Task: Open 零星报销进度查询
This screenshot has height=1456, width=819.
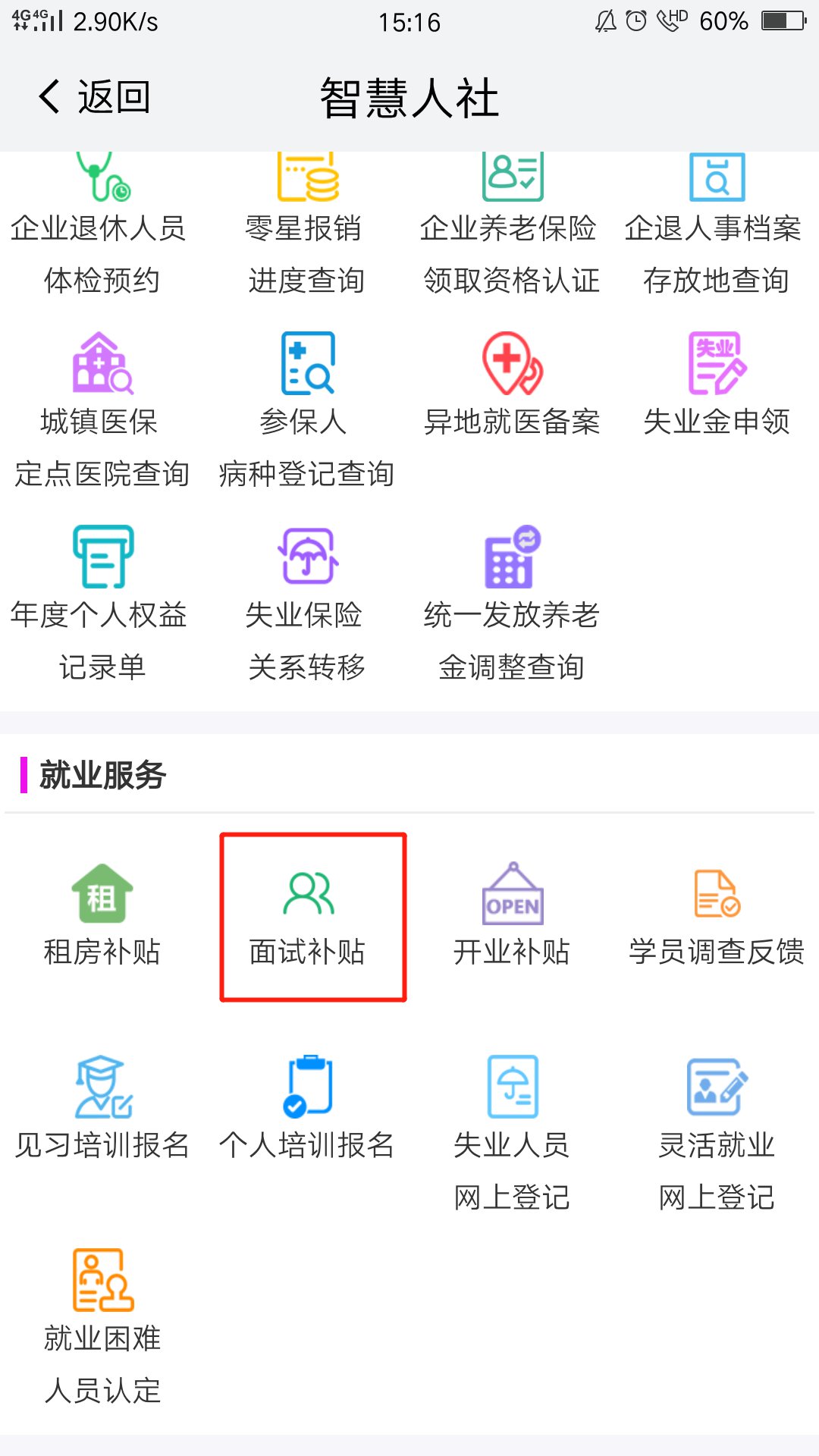Action: tap(306, 227)
